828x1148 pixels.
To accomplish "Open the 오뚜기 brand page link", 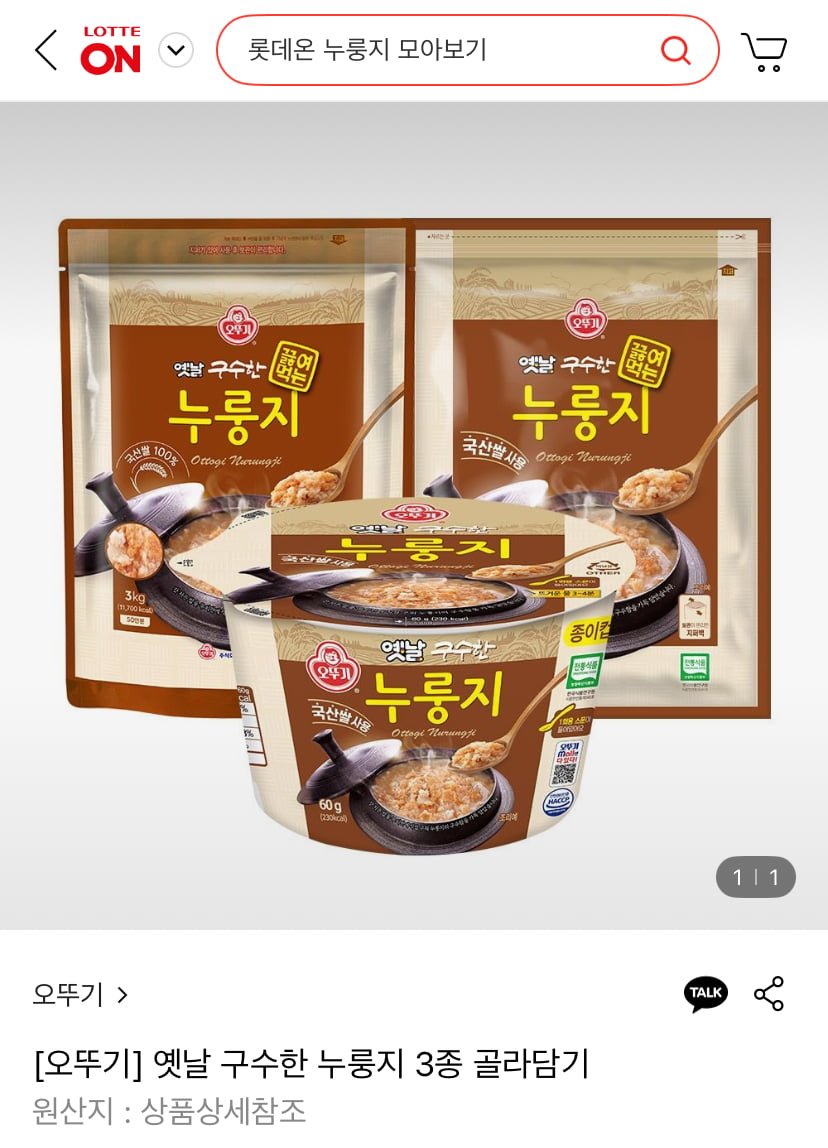I will point(80,995).
